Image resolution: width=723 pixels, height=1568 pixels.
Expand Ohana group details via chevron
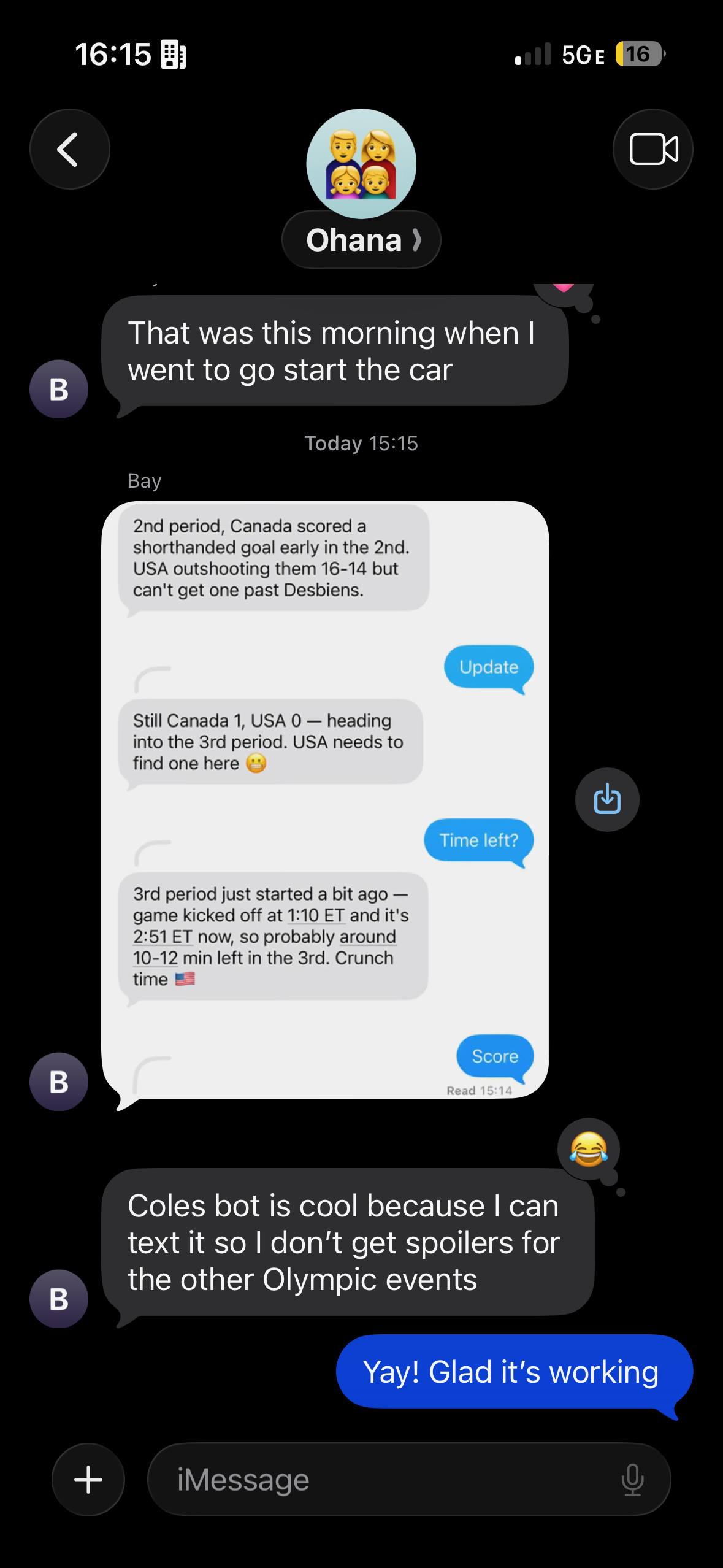417,240
